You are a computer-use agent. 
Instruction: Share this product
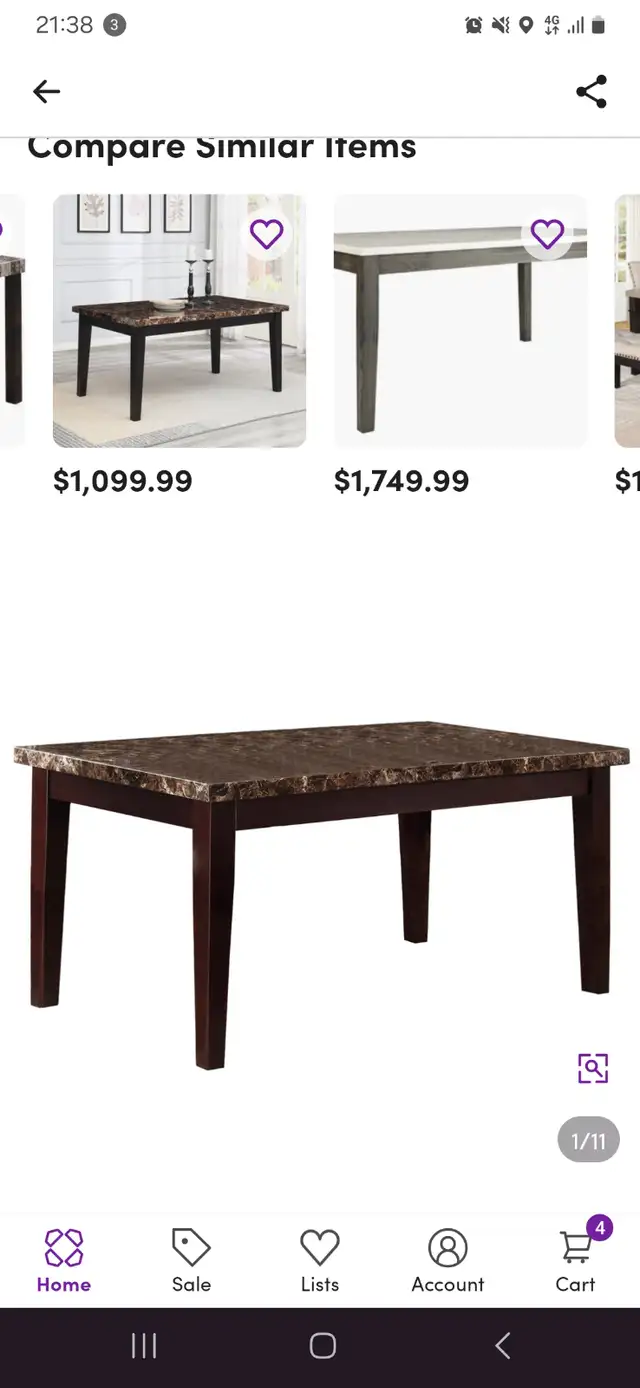tap(591, 92)
